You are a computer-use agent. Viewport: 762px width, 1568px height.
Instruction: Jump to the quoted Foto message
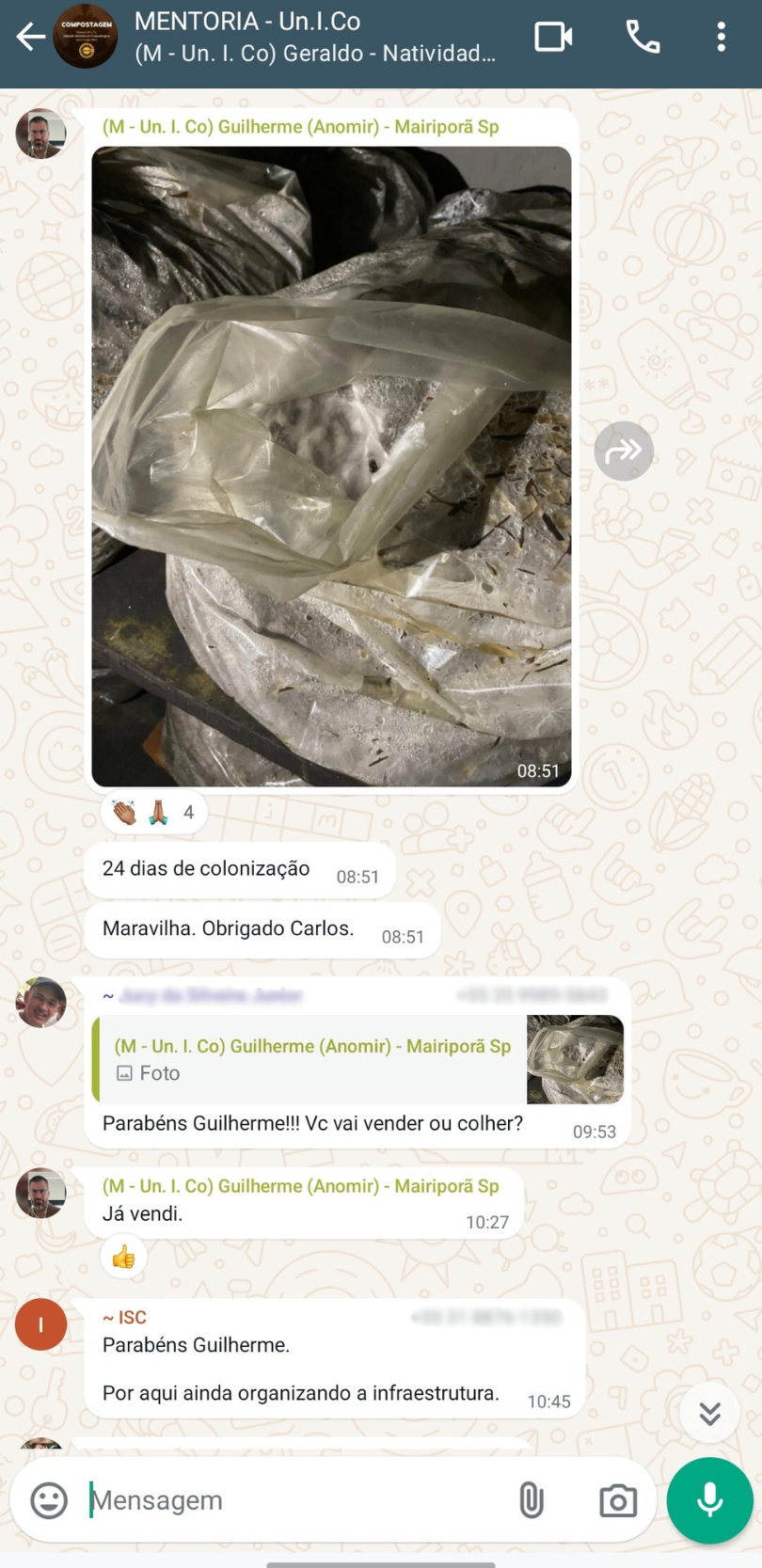[x=357, y=1059]
